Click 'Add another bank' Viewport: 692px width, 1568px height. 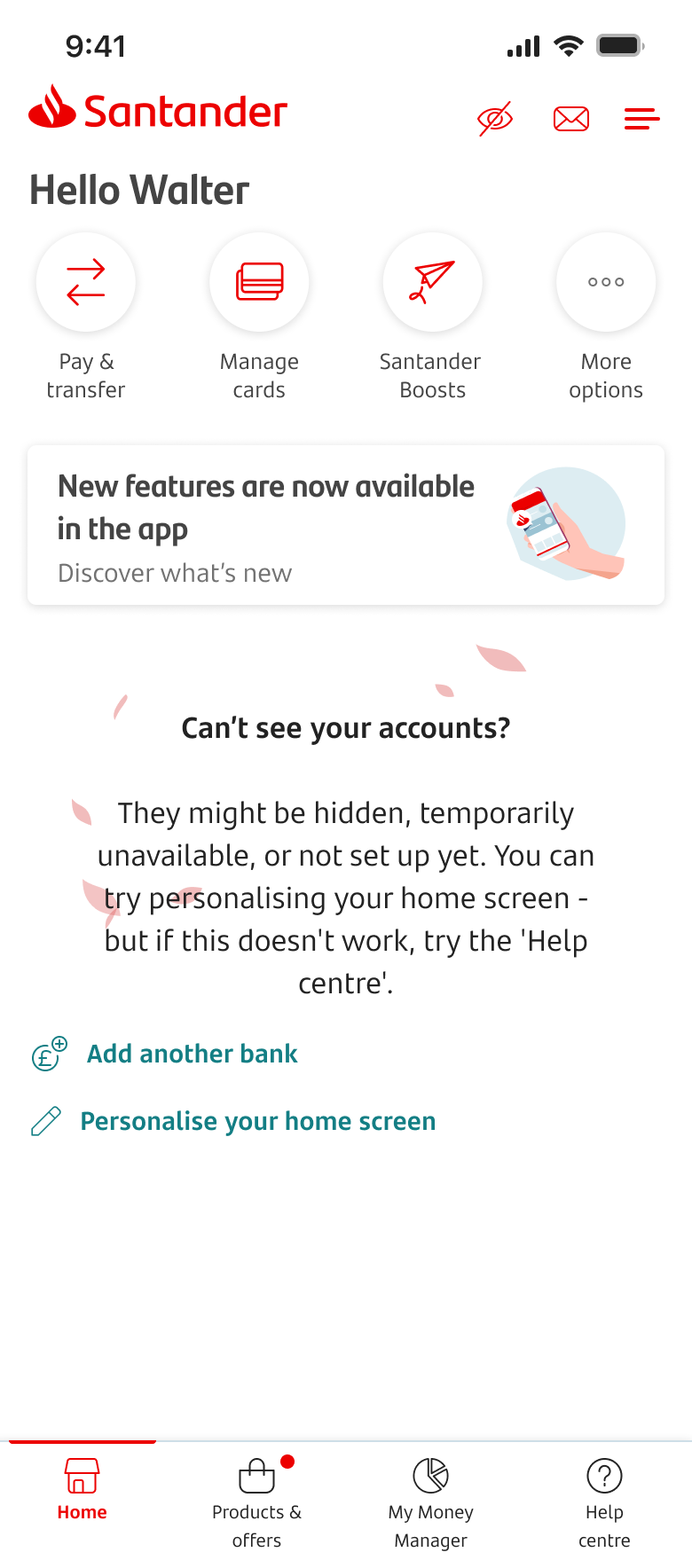pyautogui.click(x=192, y=1054)
